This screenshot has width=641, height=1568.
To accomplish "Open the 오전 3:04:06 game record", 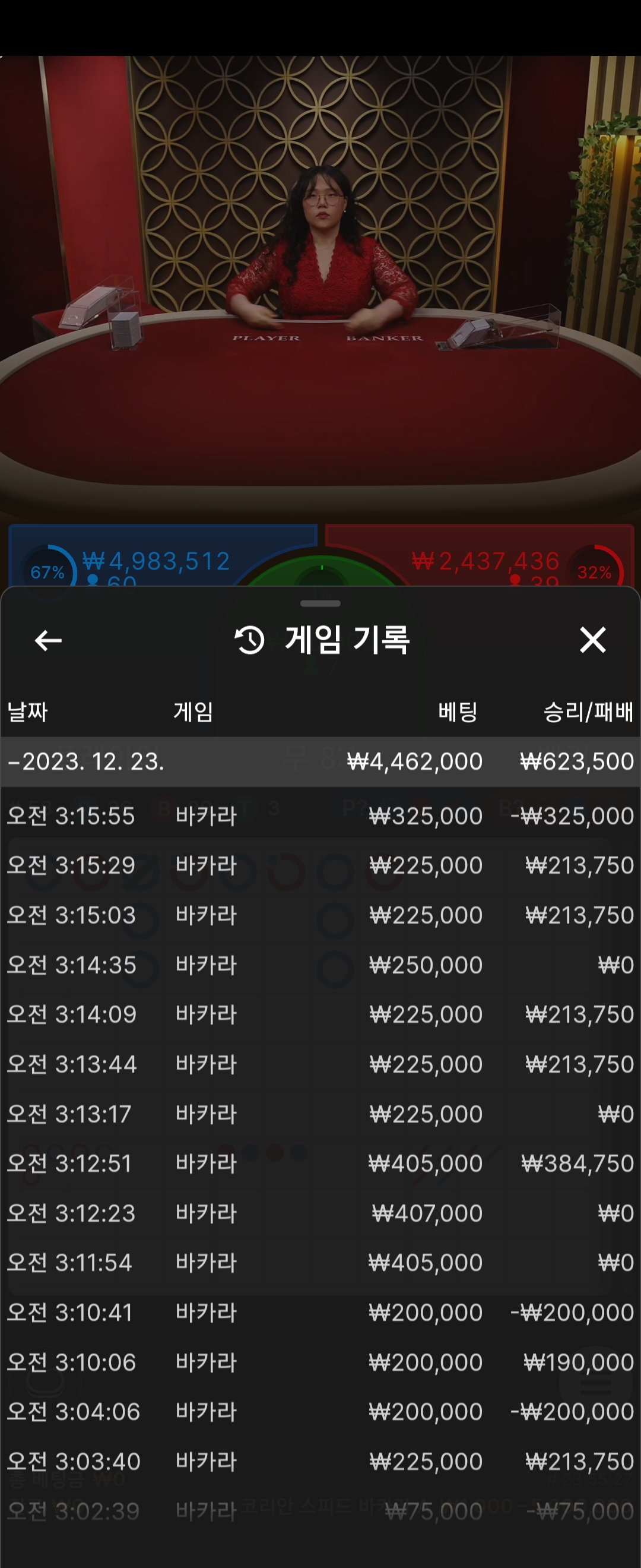I will 320,1412.
